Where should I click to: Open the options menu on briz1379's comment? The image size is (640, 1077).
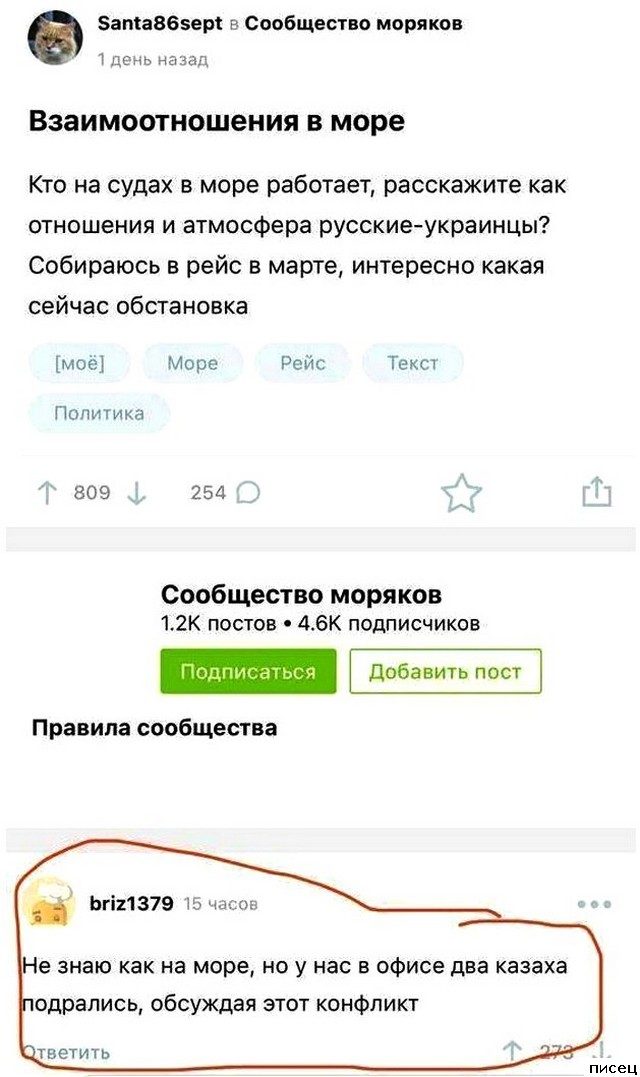tap(594, 903)
